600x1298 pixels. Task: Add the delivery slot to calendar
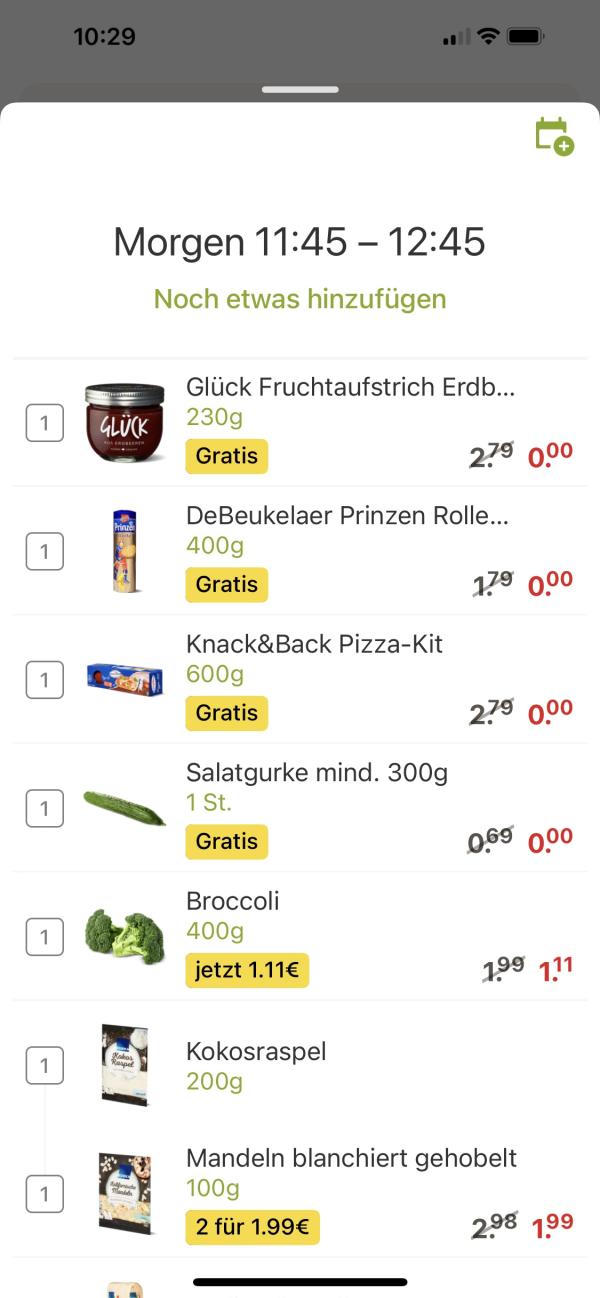554,137
